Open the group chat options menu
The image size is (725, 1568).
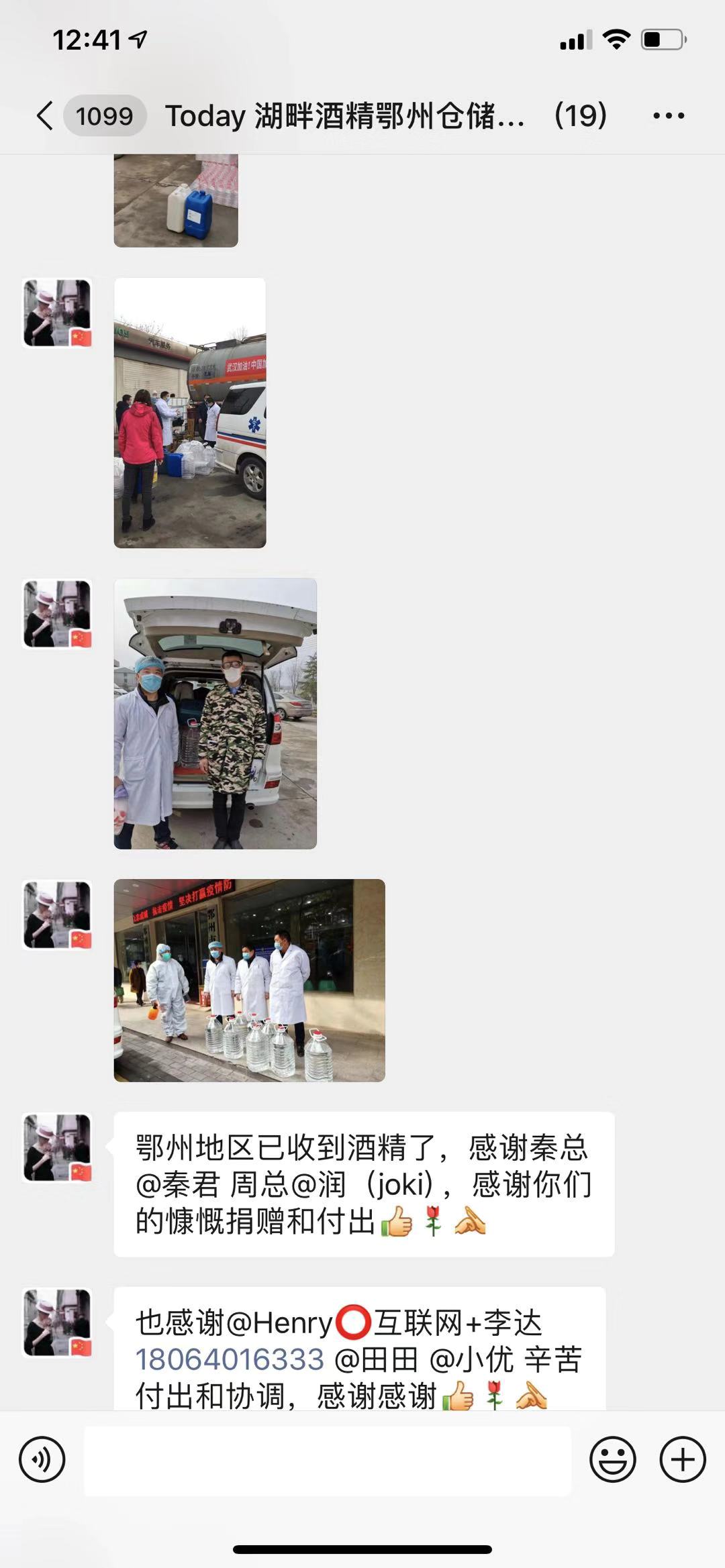click(669, 115)
